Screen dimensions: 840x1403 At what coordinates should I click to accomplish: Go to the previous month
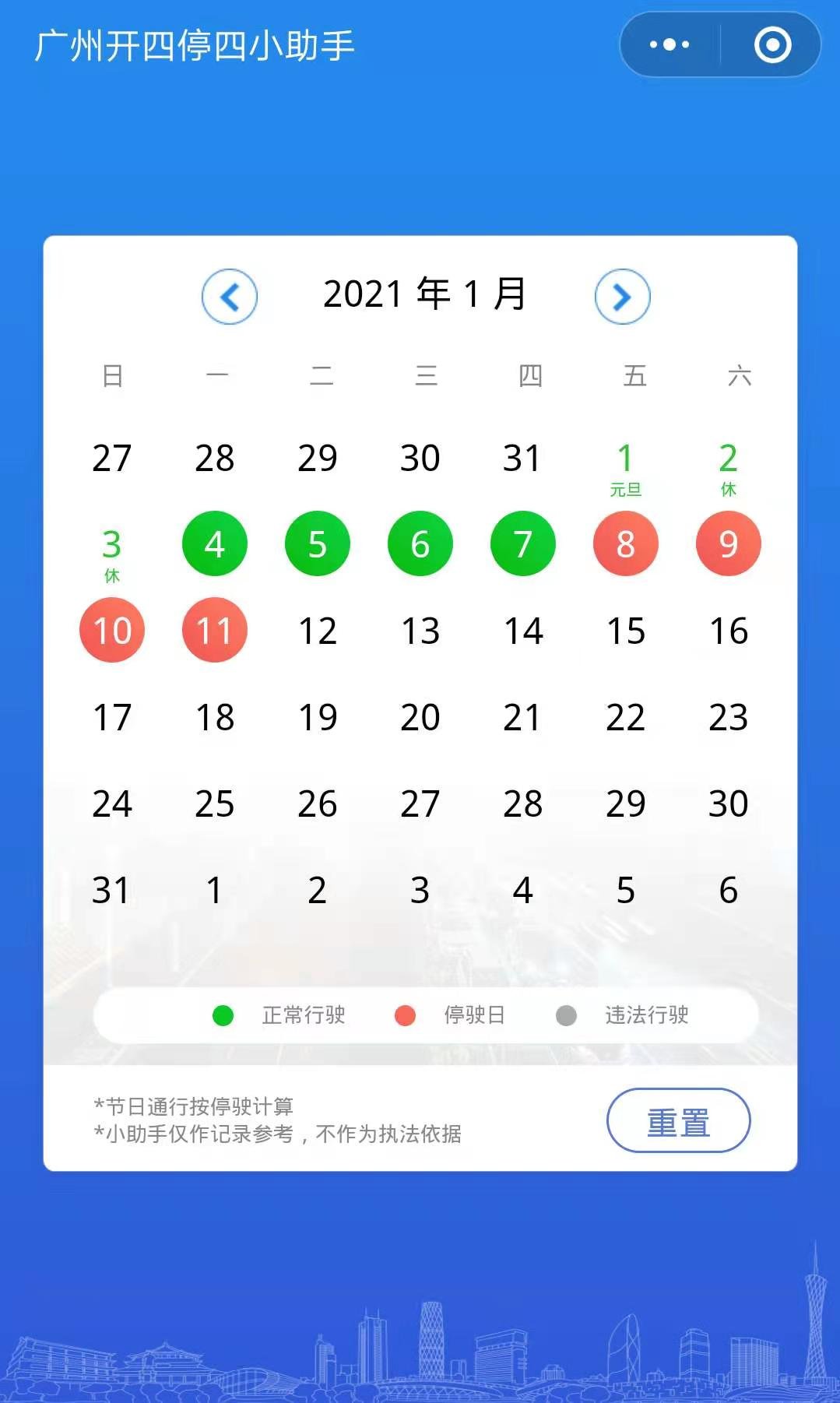coord(230,297)
